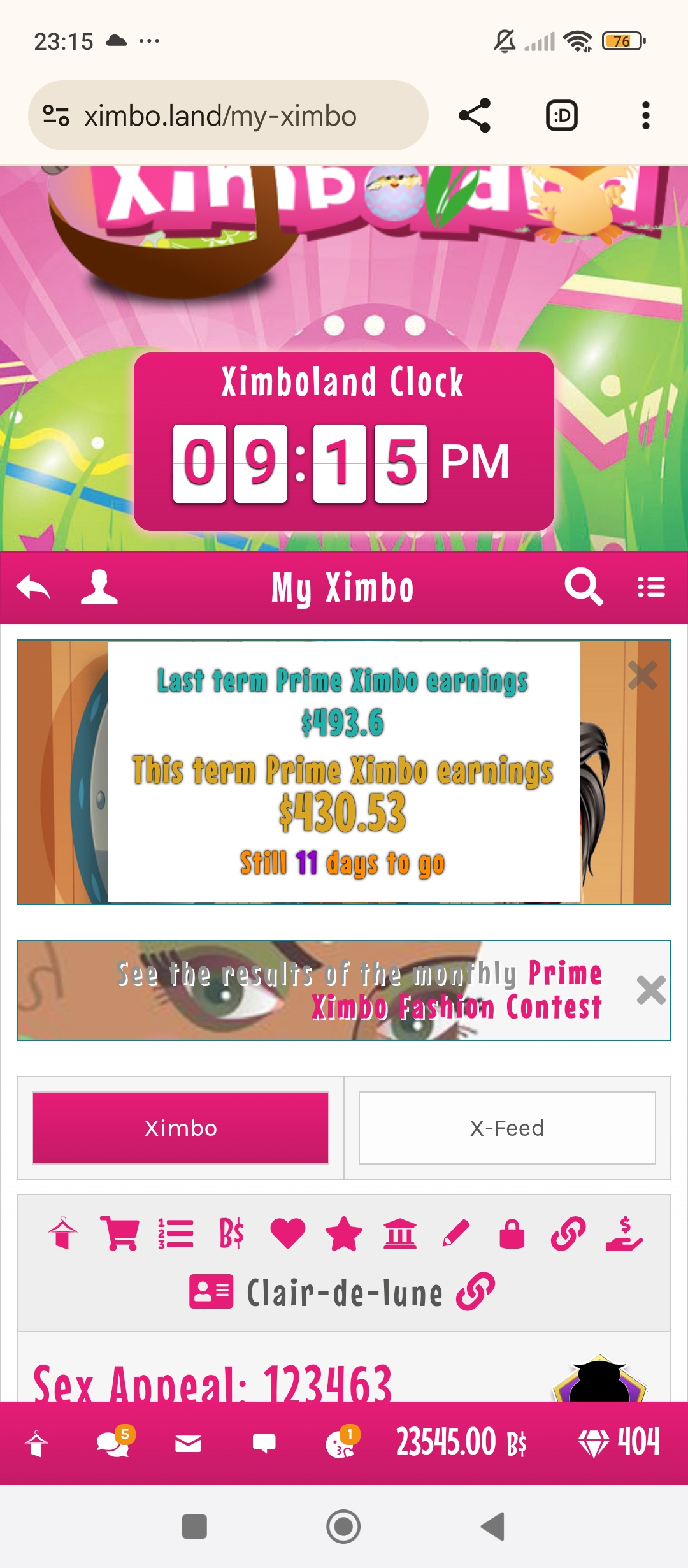Open the pencil edit icon

click(x=455, y=1233)
